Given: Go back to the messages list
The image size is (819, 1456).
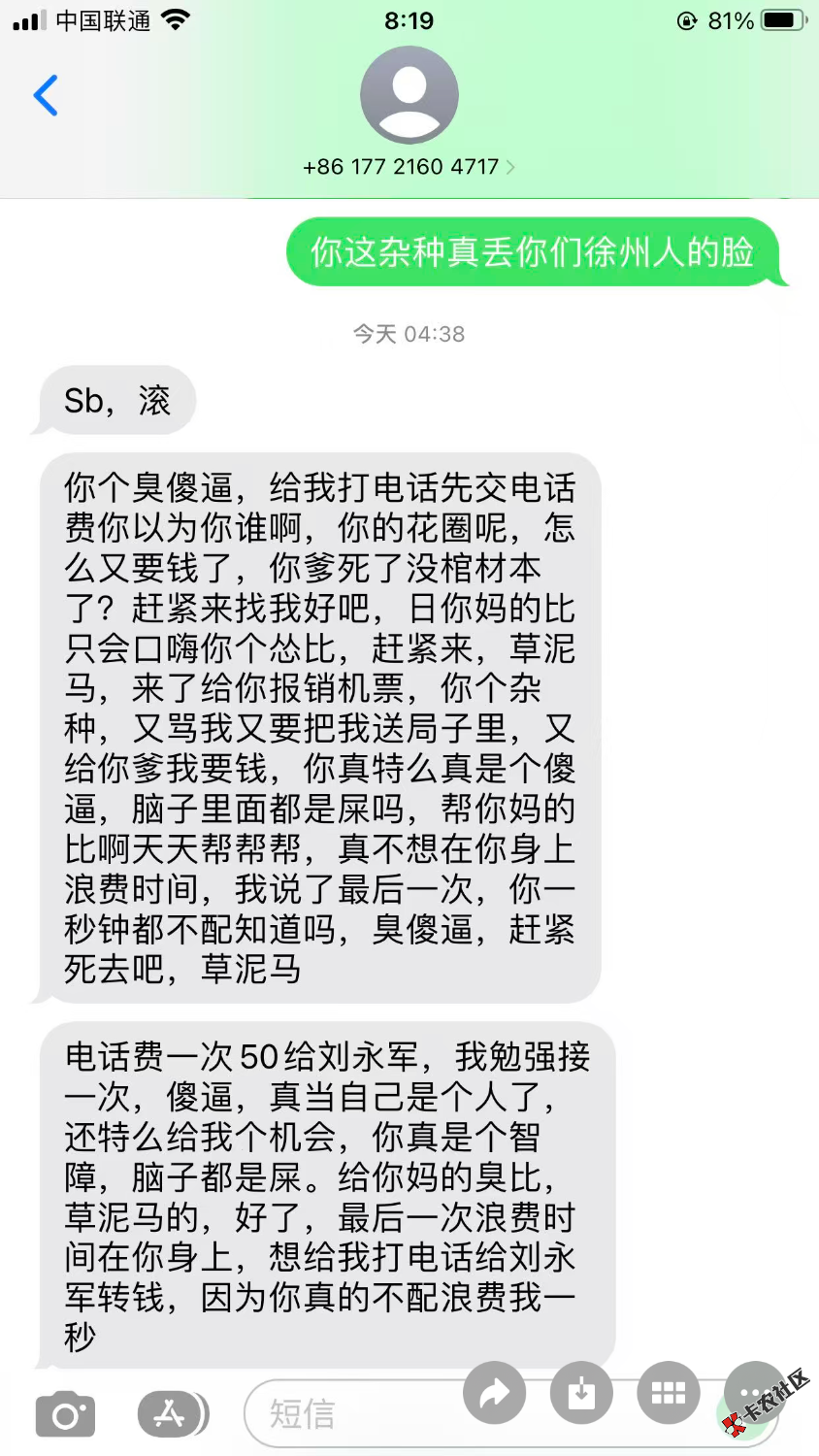Looking at the screenshot, I should pyautogui.click(x=46, y=95).
